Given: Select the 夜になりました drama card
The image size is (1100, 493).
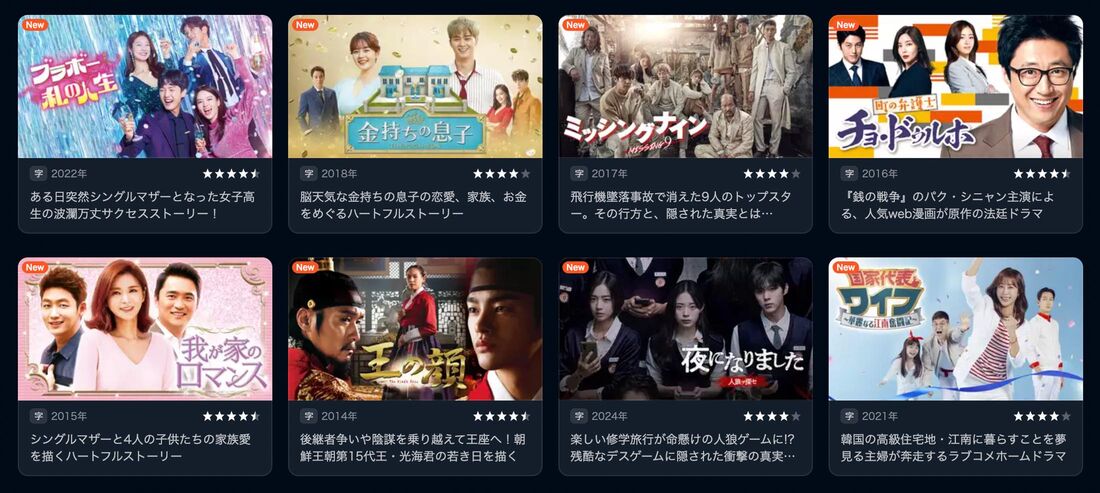Looking at the screenshot, I should coord(685,330).
